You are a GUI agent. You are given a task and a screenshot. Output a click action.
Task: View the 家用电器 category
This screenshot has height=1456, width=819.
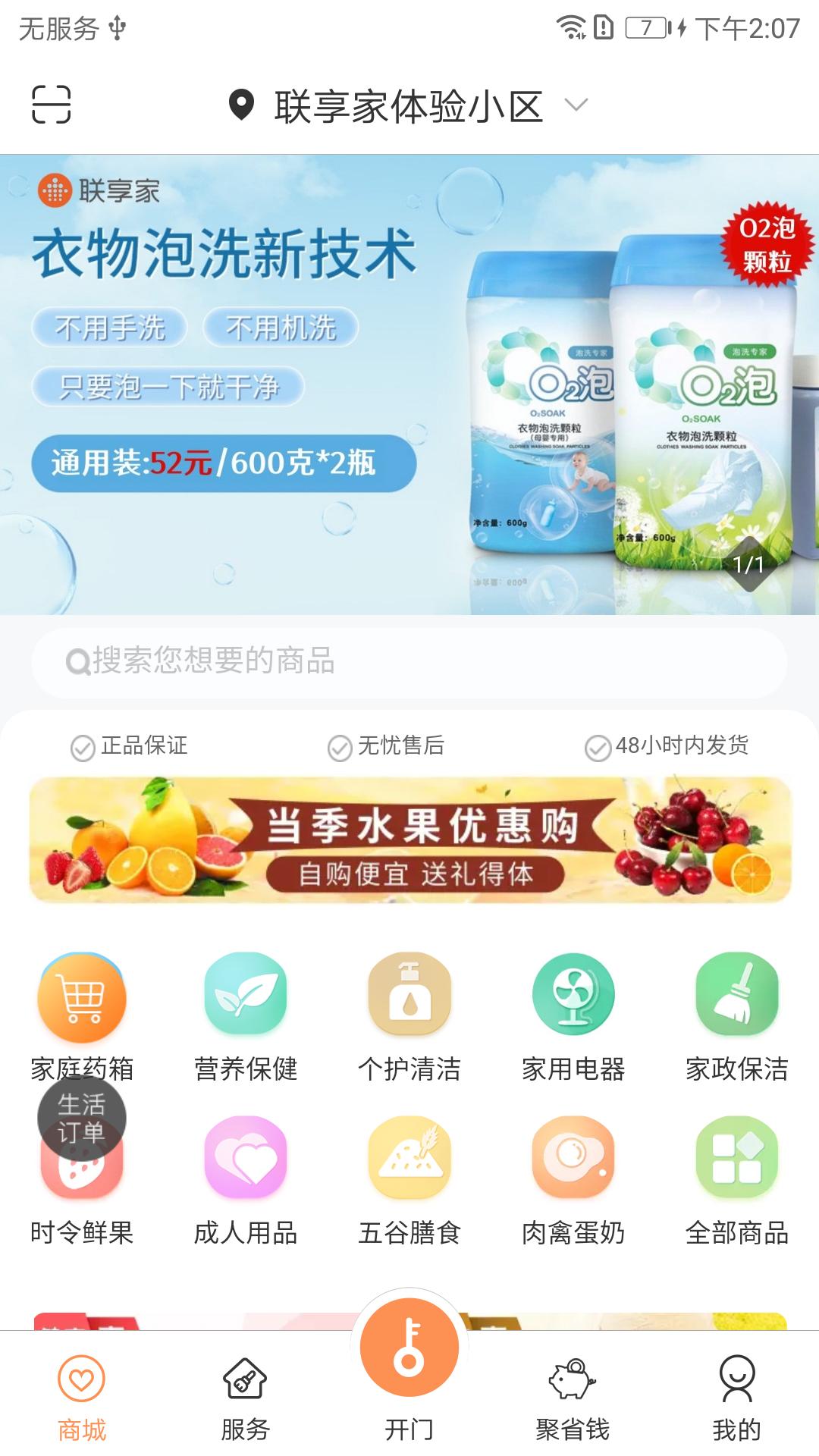click(x=573, y=1016)
